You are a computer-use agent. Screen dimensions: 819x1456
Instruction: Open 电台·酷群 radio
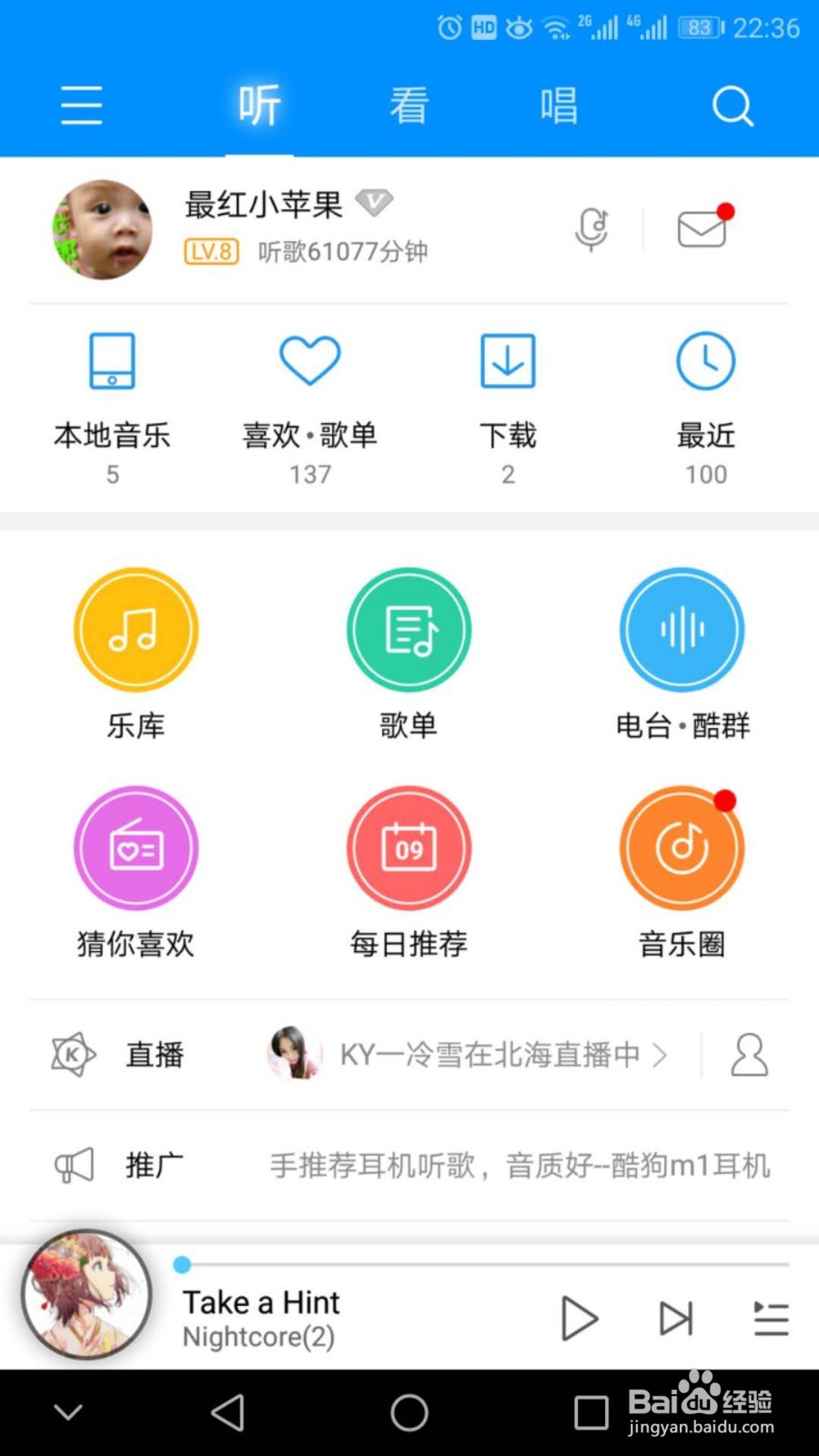682,651
